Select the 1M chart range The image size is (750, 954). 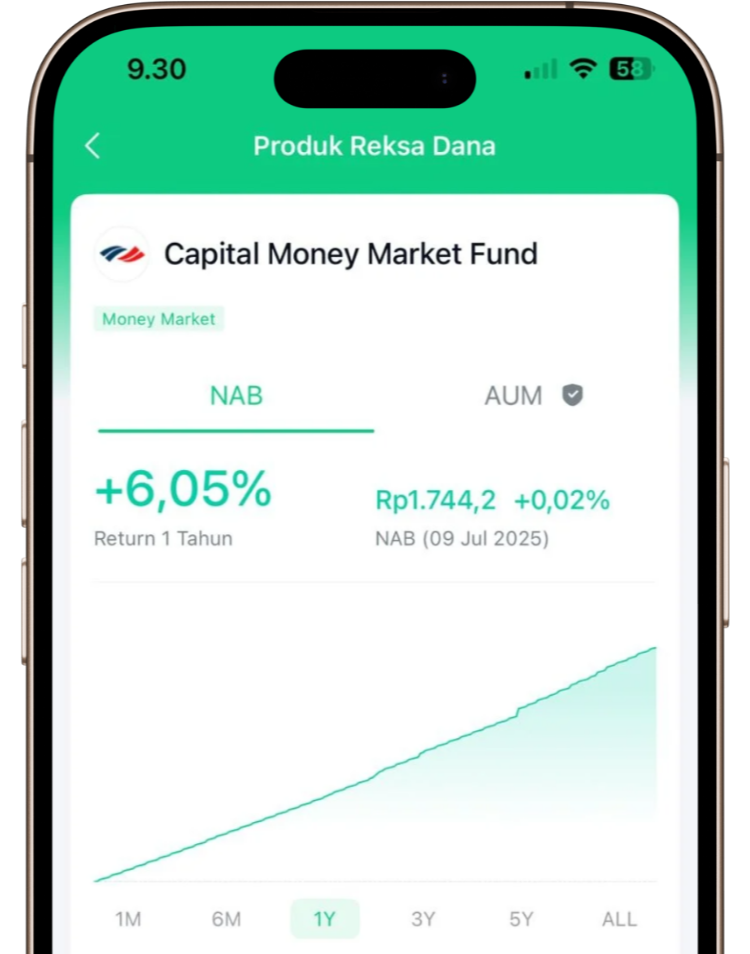(128, 919)
